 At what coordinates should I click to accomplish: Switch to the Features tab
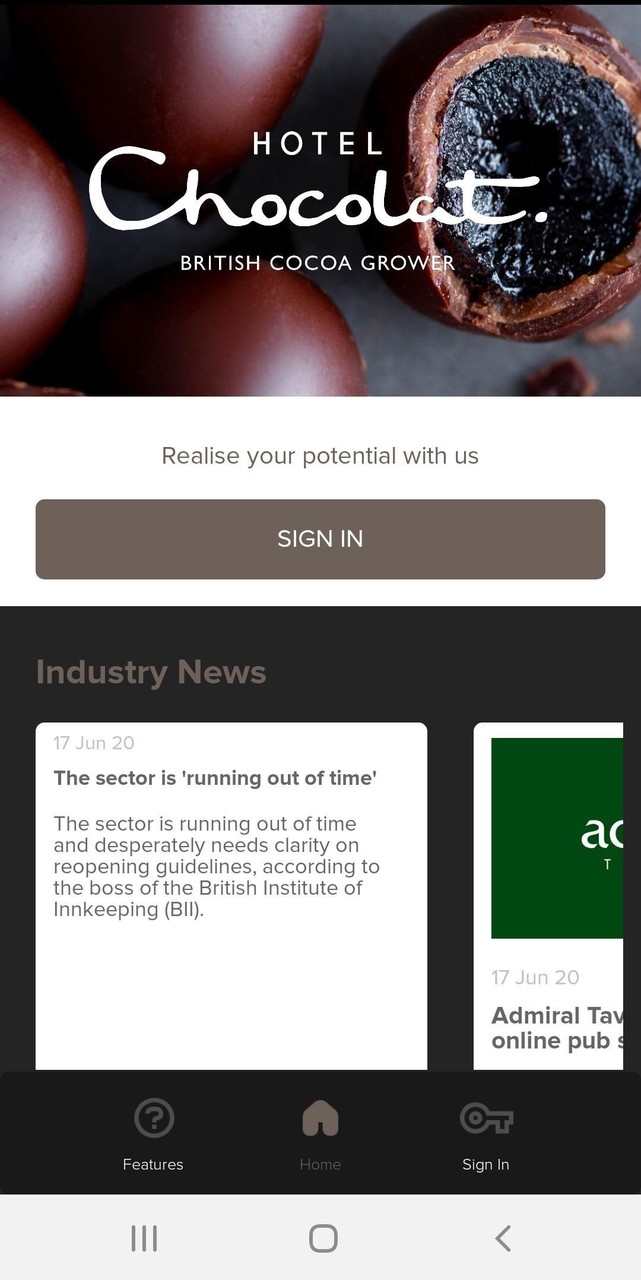click(x=153, y=1134)
